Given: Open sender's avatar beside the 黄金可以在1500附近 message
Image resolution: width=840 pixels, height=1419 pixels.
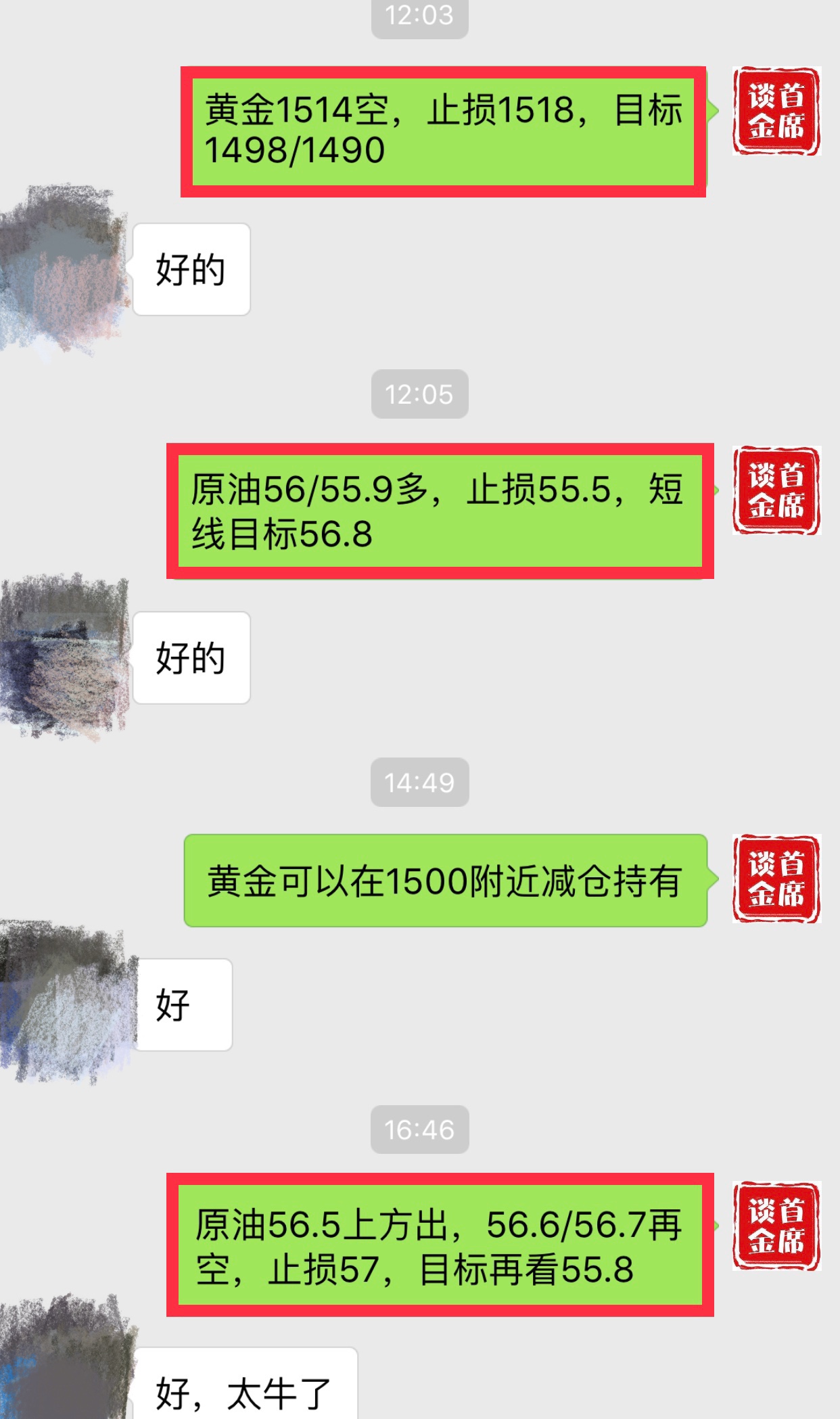Looking at the screenshot, I should coord(776,879).
